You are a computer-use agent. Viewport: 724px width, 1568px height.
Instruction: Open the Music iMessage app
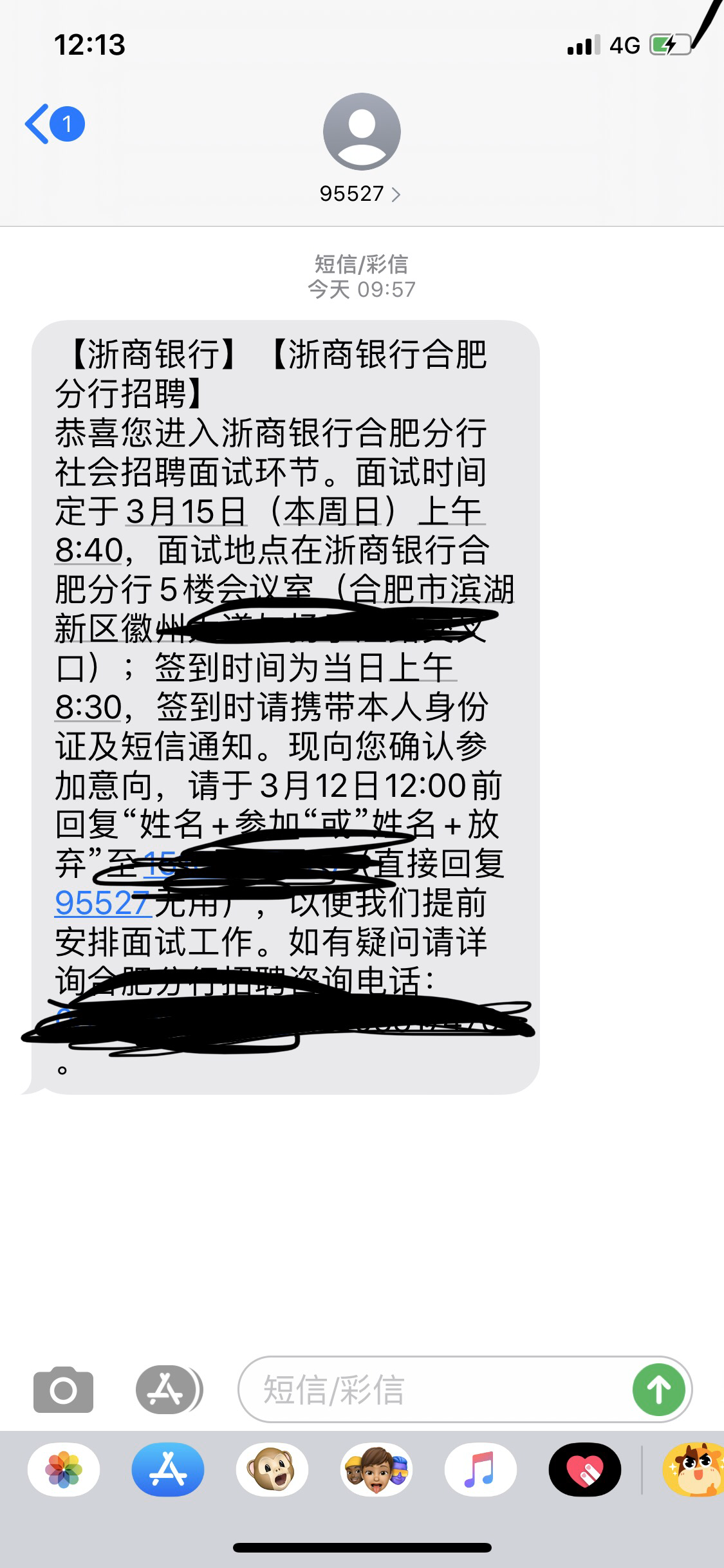pos(480,1470)
